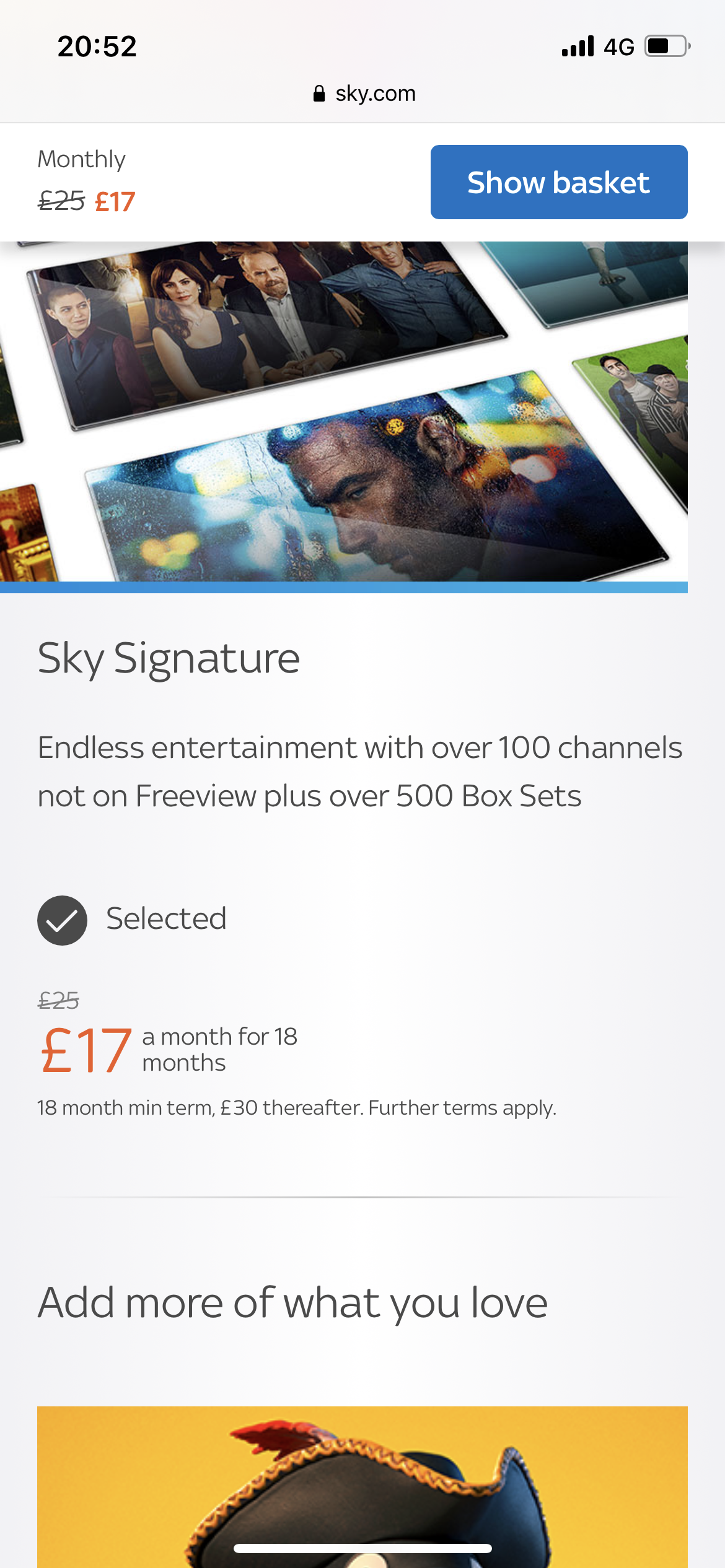Tap the Show basket button

[558, 182]
